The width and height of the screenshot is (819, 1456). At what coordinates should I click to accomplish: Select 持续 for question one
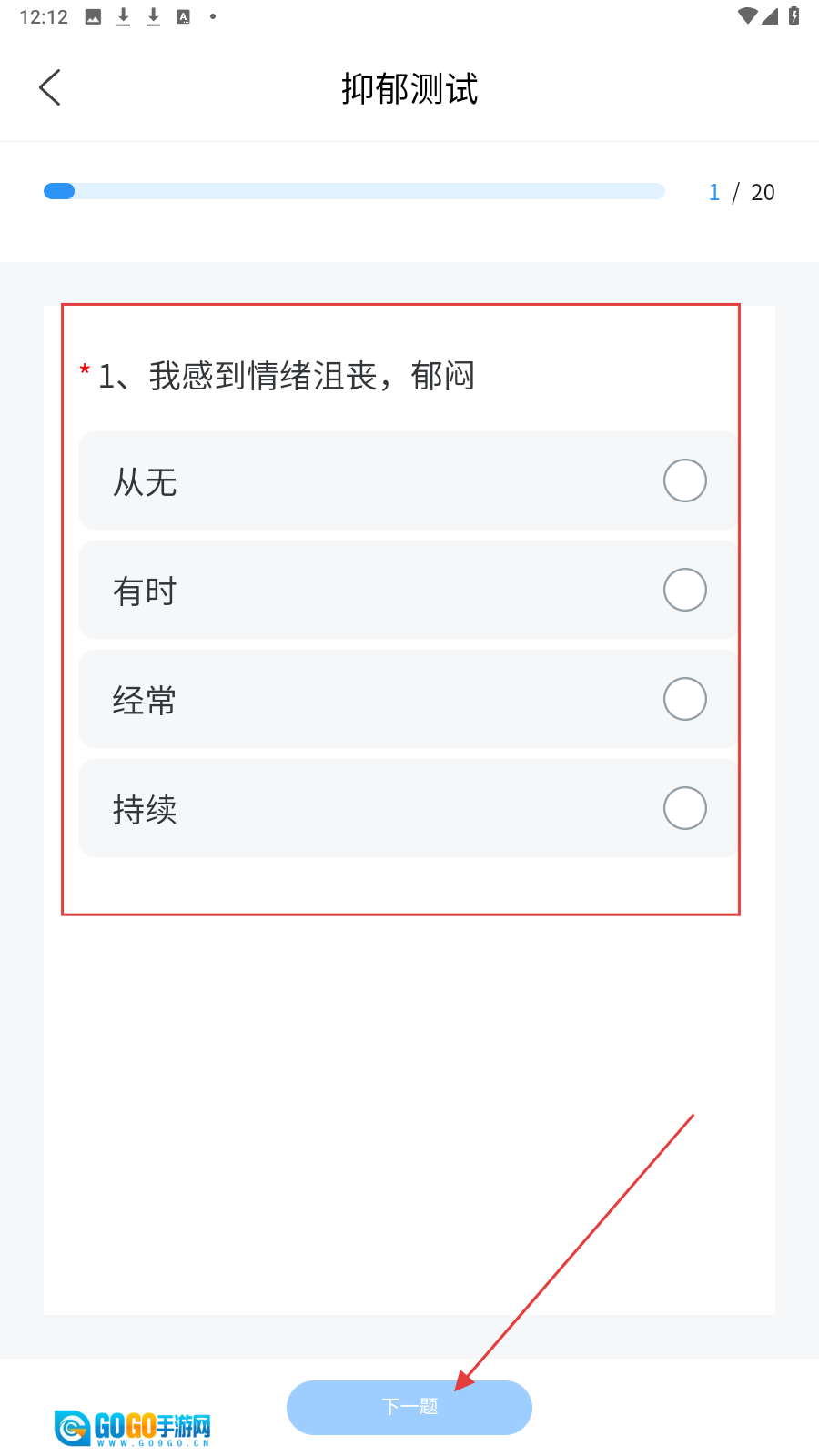click(409, 808)
